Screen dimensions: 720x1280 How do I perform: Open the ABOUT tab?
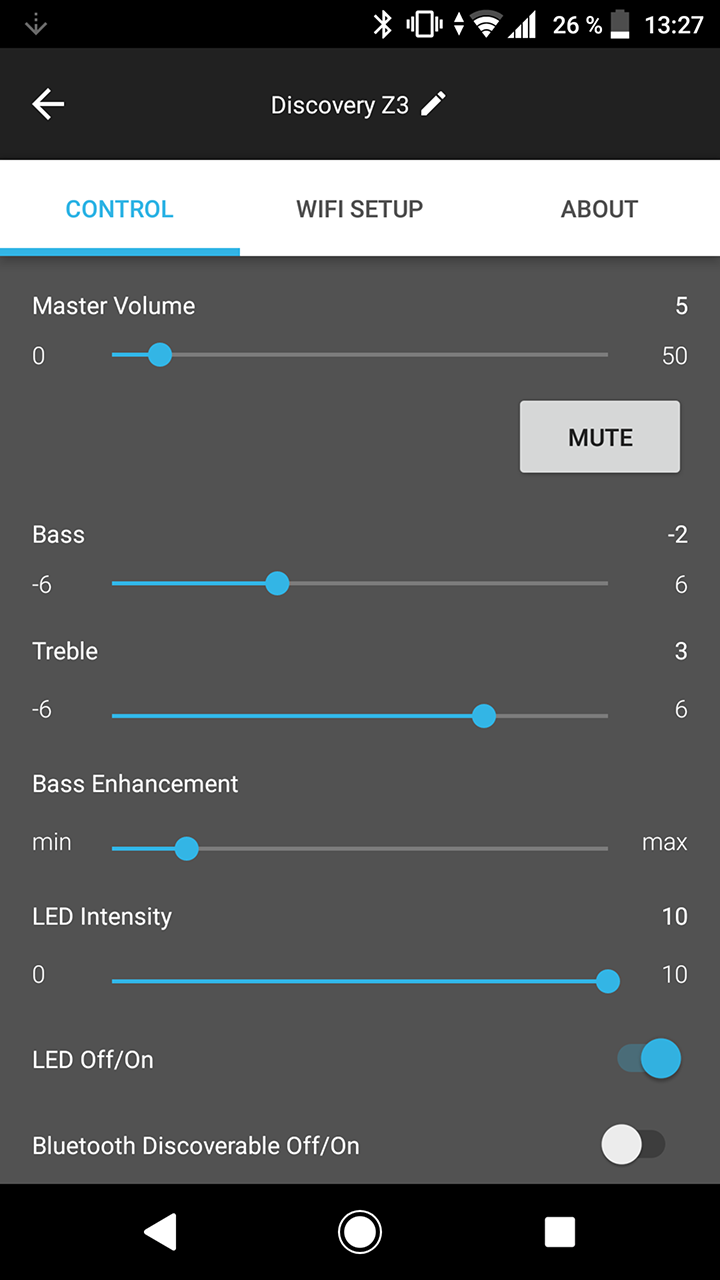click(x=599, y=209)
